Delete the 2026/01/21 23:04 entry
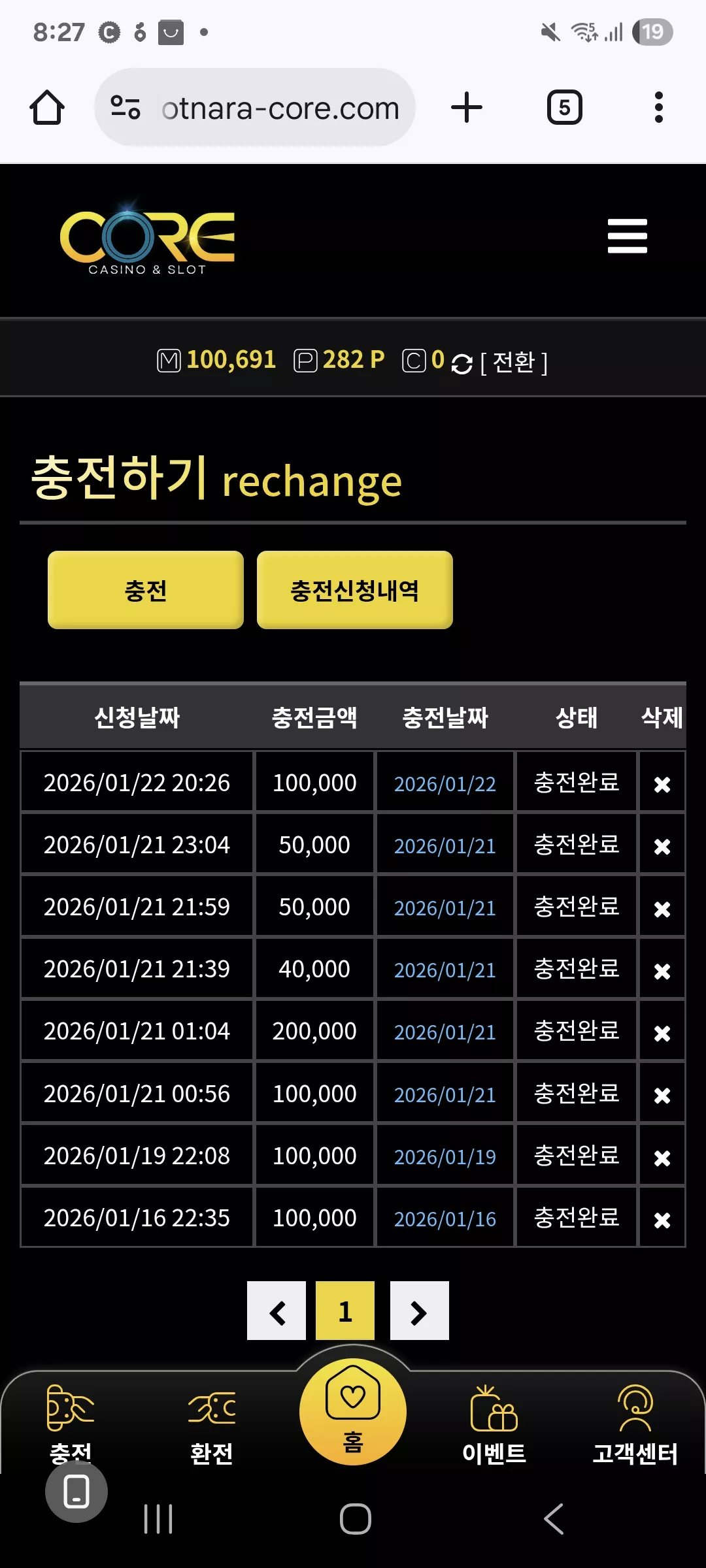 tap(662, 846)
